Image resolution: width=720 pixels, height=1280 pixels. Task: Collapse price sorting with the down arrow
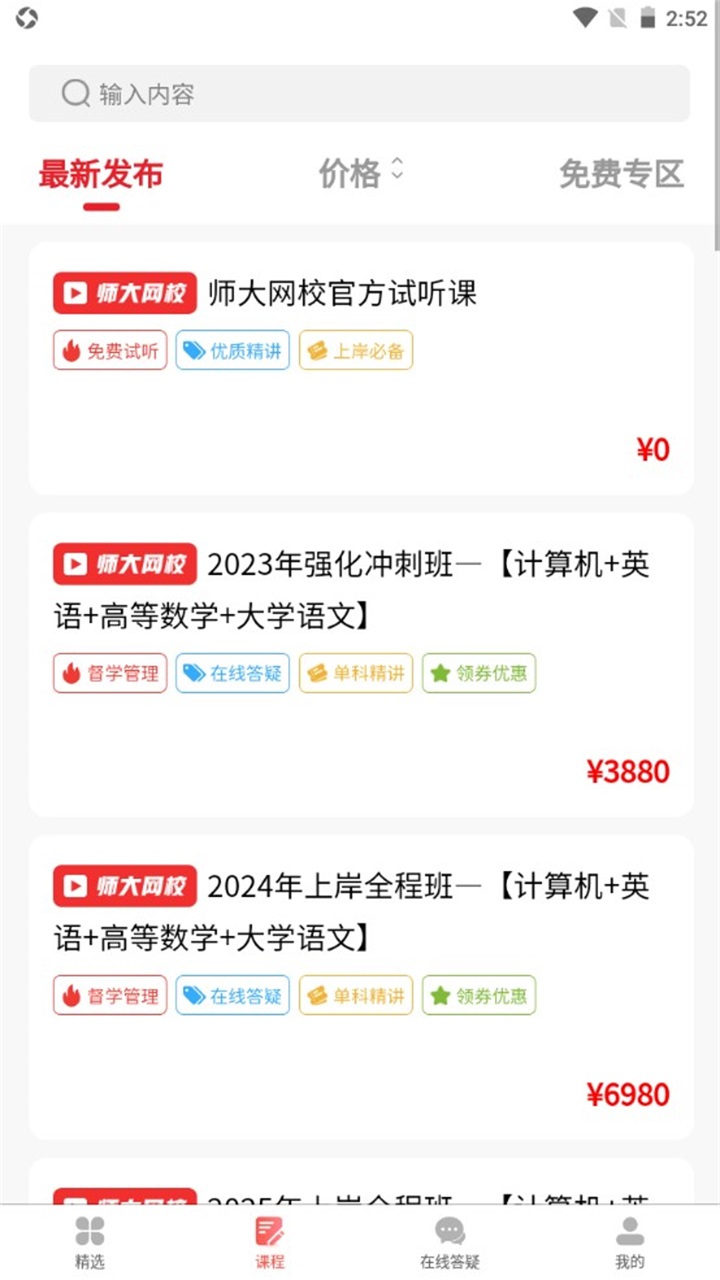(397, 176)
